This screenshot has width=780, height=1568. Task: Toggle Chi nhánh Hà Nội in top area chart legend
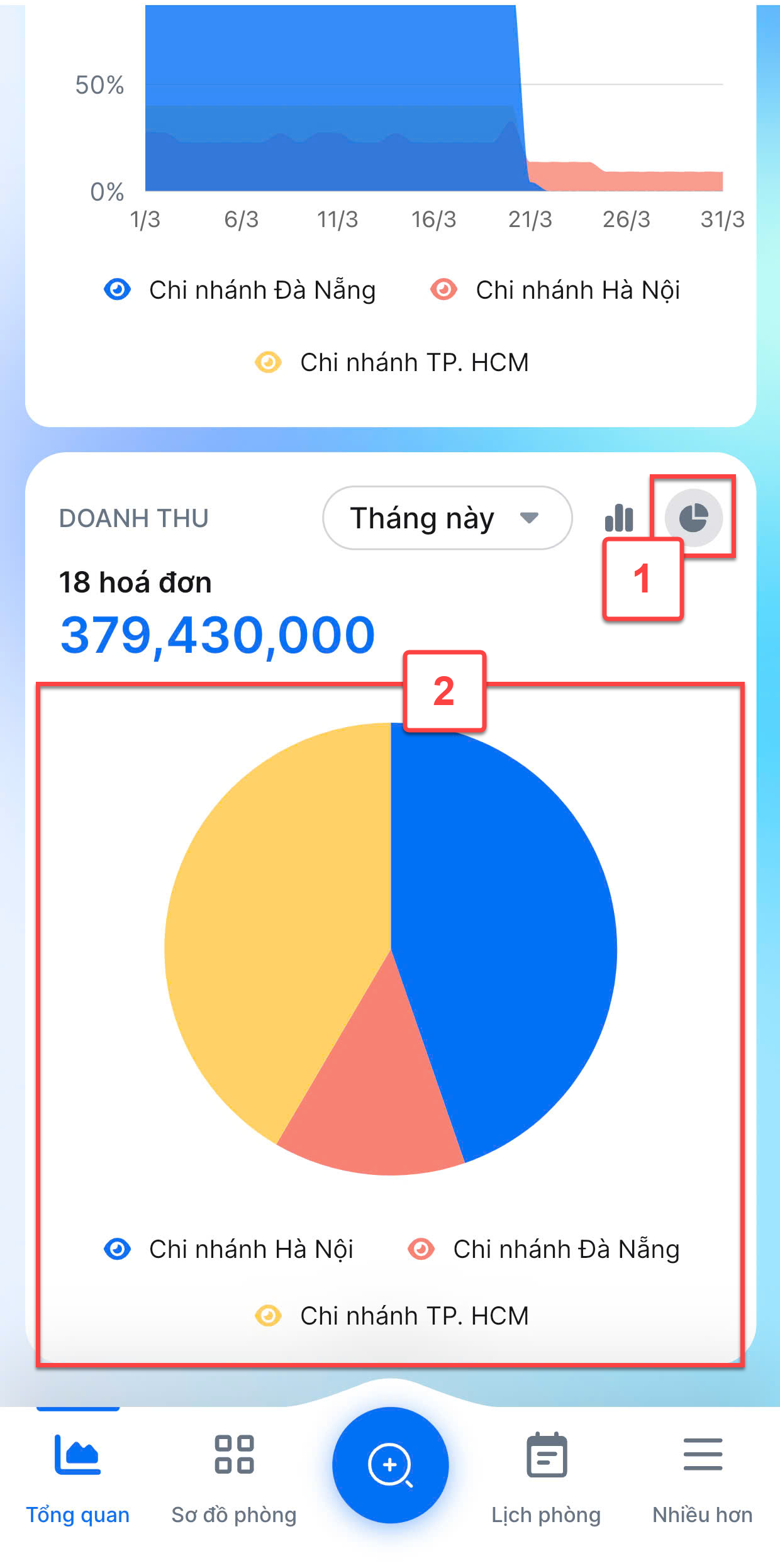(x=555, y=290)
